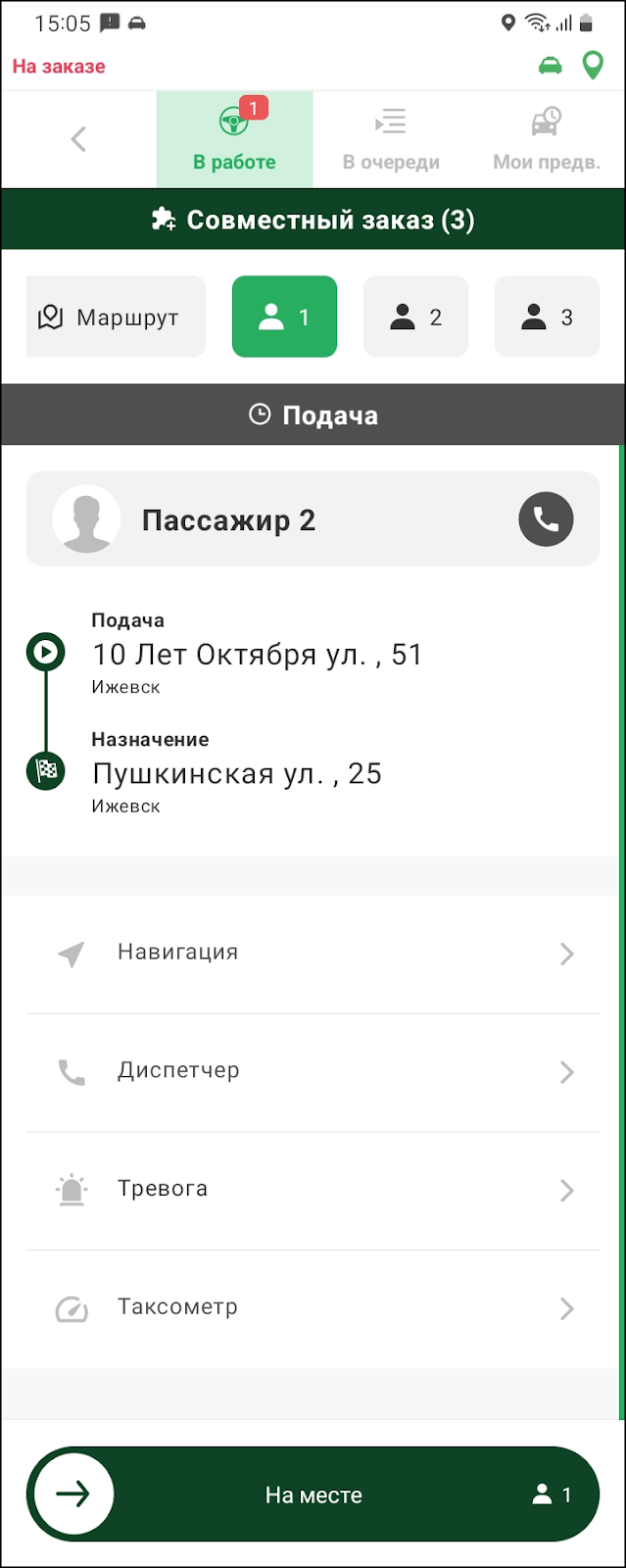The image size is (626, 1568).
Task: Open Диспетчер row
Action: tap(313, 1072)
